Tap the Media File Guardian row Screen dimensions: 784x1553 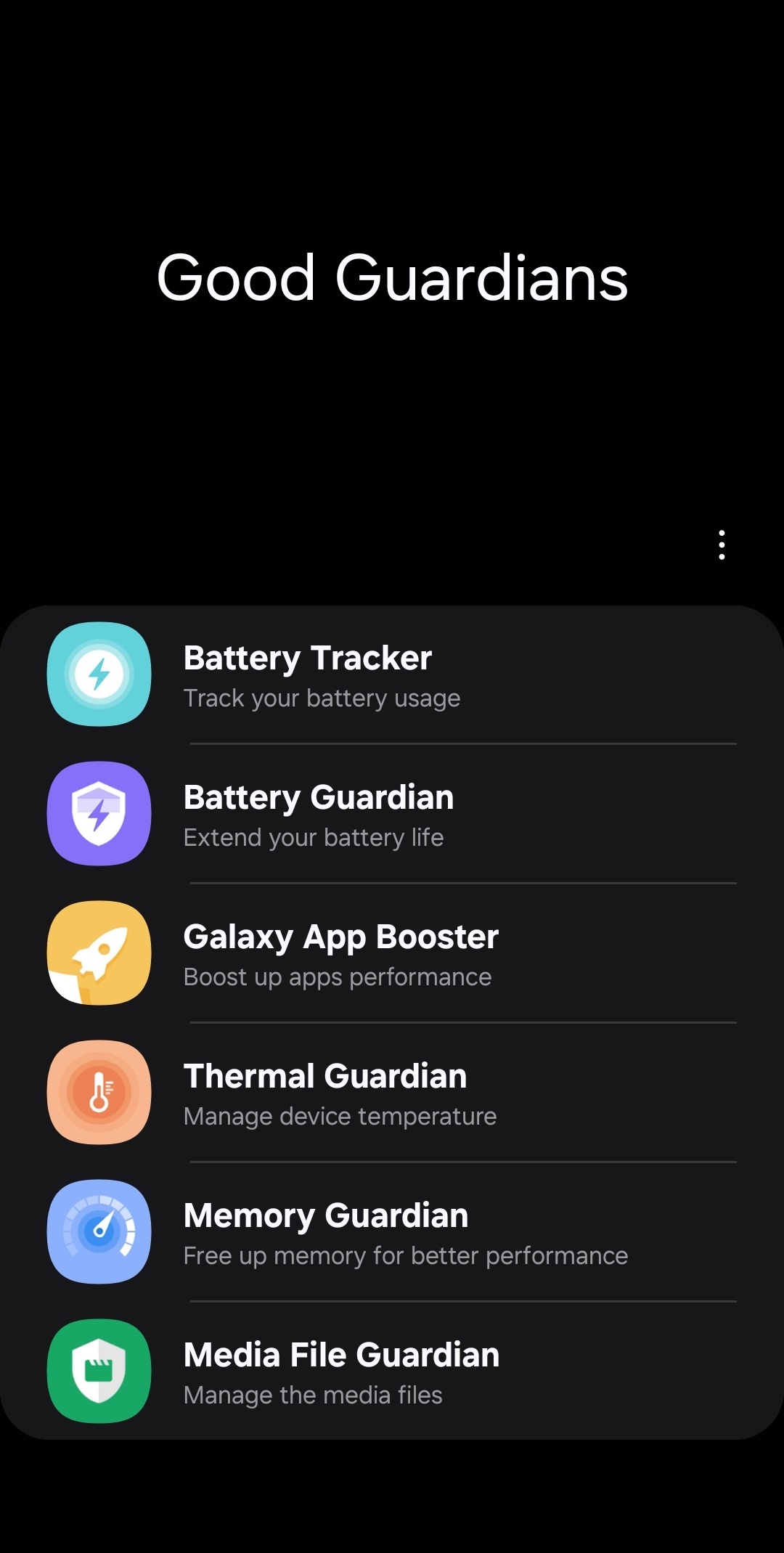point(392,1371)
